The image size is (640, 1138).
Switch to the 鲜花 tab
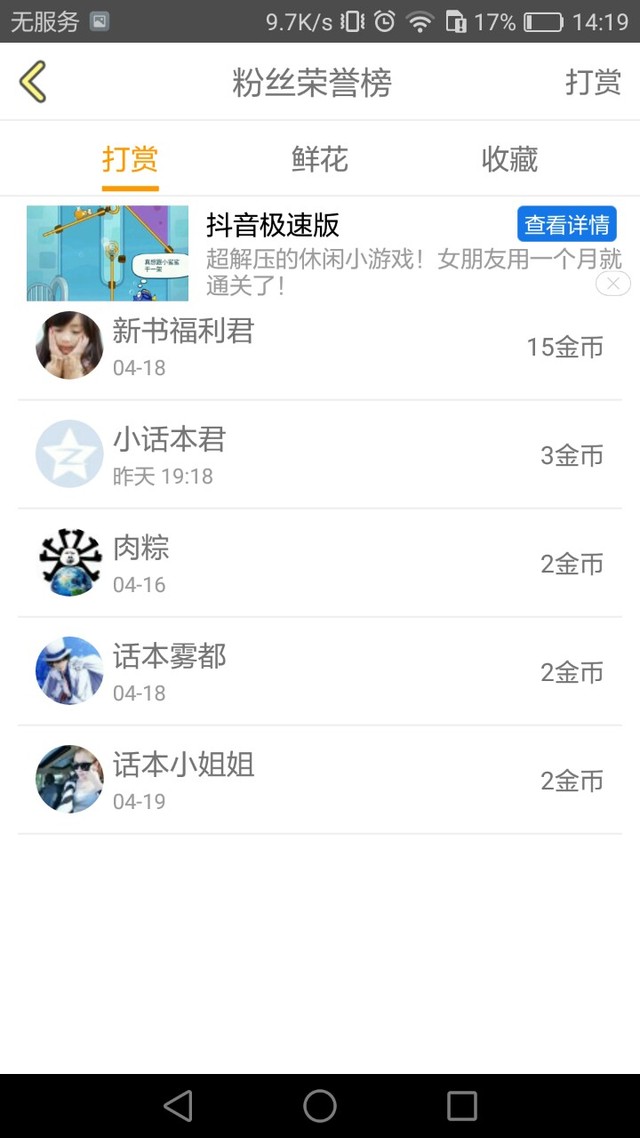coord(320,159)
